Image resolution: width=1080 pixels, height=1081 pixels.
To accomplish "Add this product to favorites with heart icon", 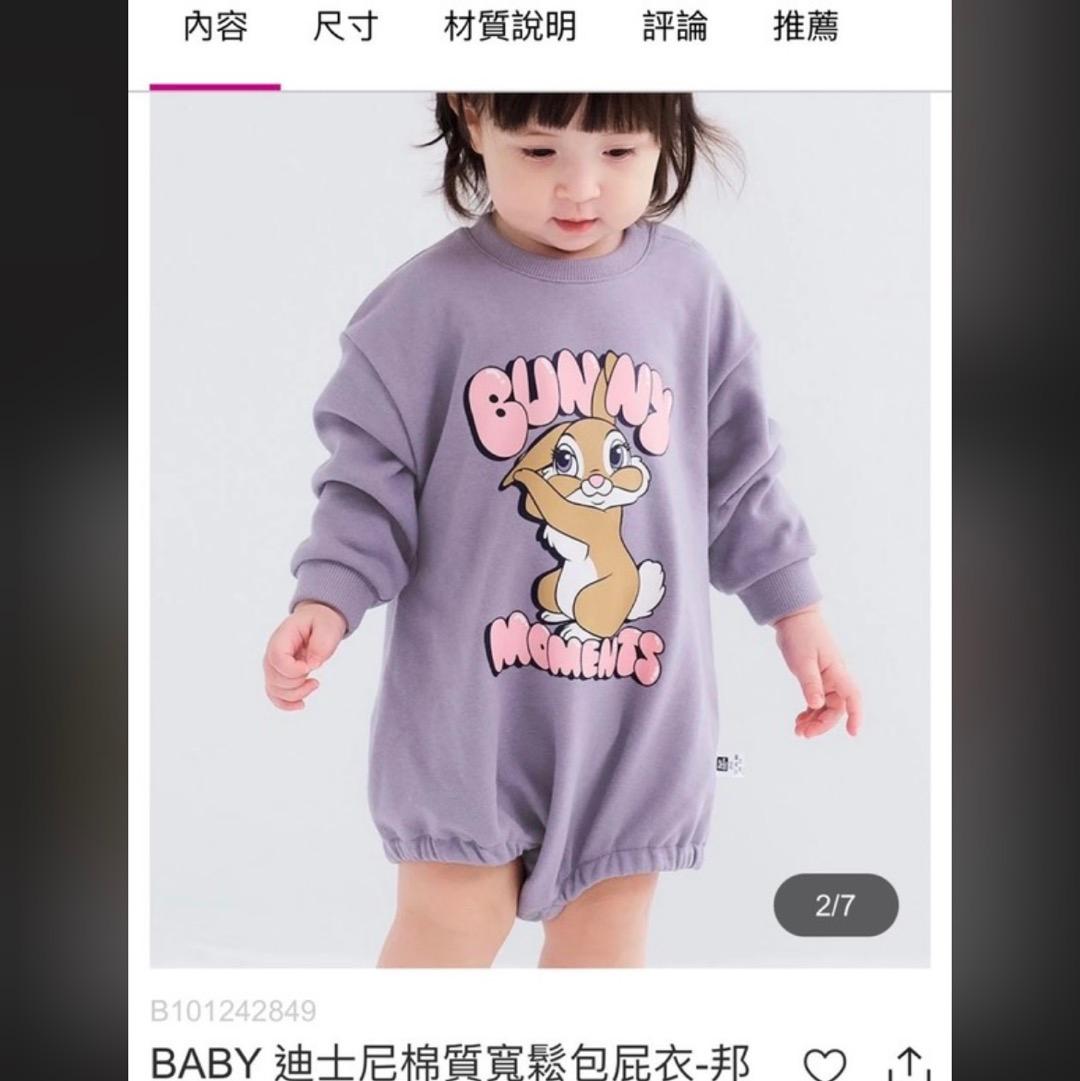I will [x=825, y=1063].
